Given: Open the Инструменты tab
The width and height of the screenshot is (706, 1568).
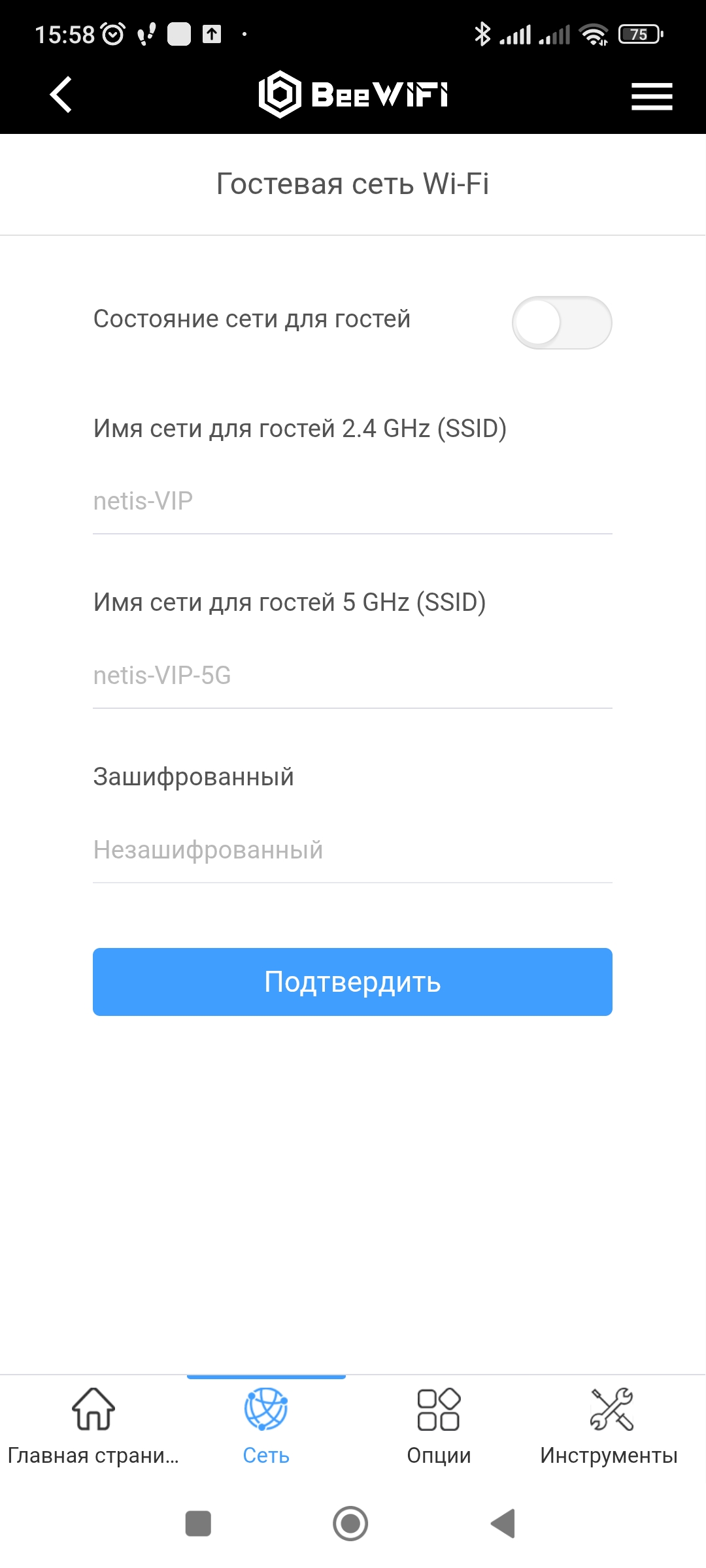Looking at the screenshot, I should coord(609,1427).
